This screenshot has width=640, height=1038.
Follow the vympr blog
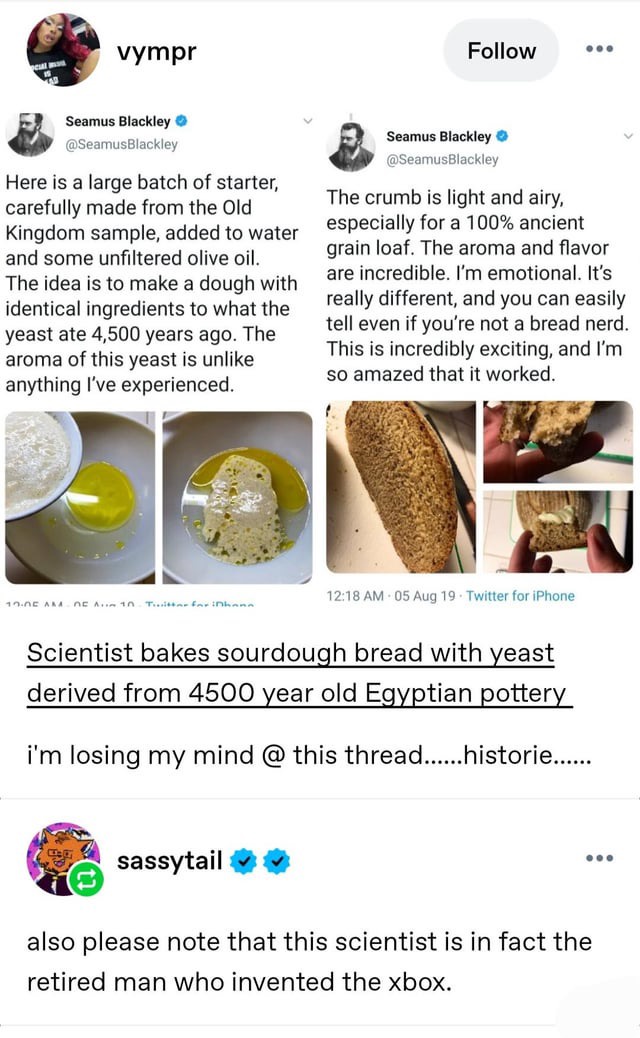501,51
